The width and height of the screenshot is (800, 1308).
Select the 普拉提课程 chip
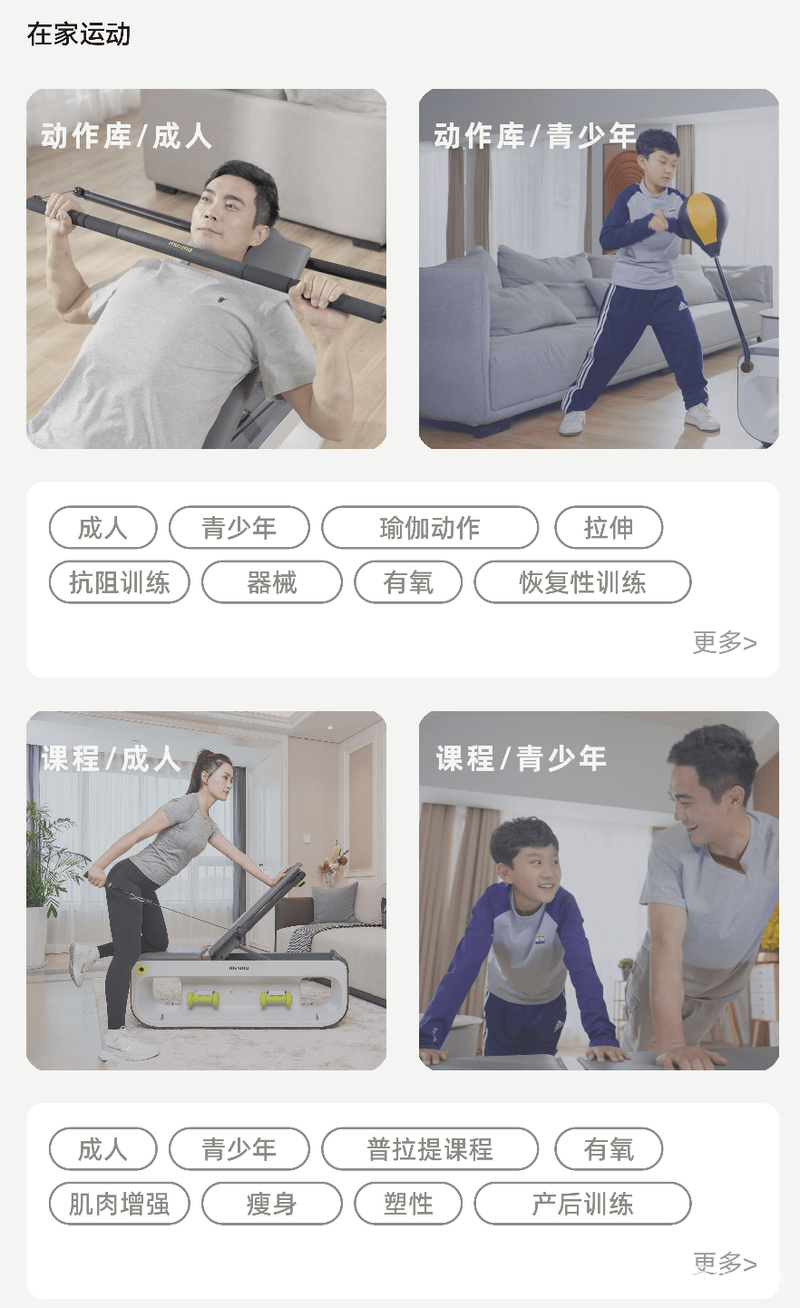click(430, 1150)
